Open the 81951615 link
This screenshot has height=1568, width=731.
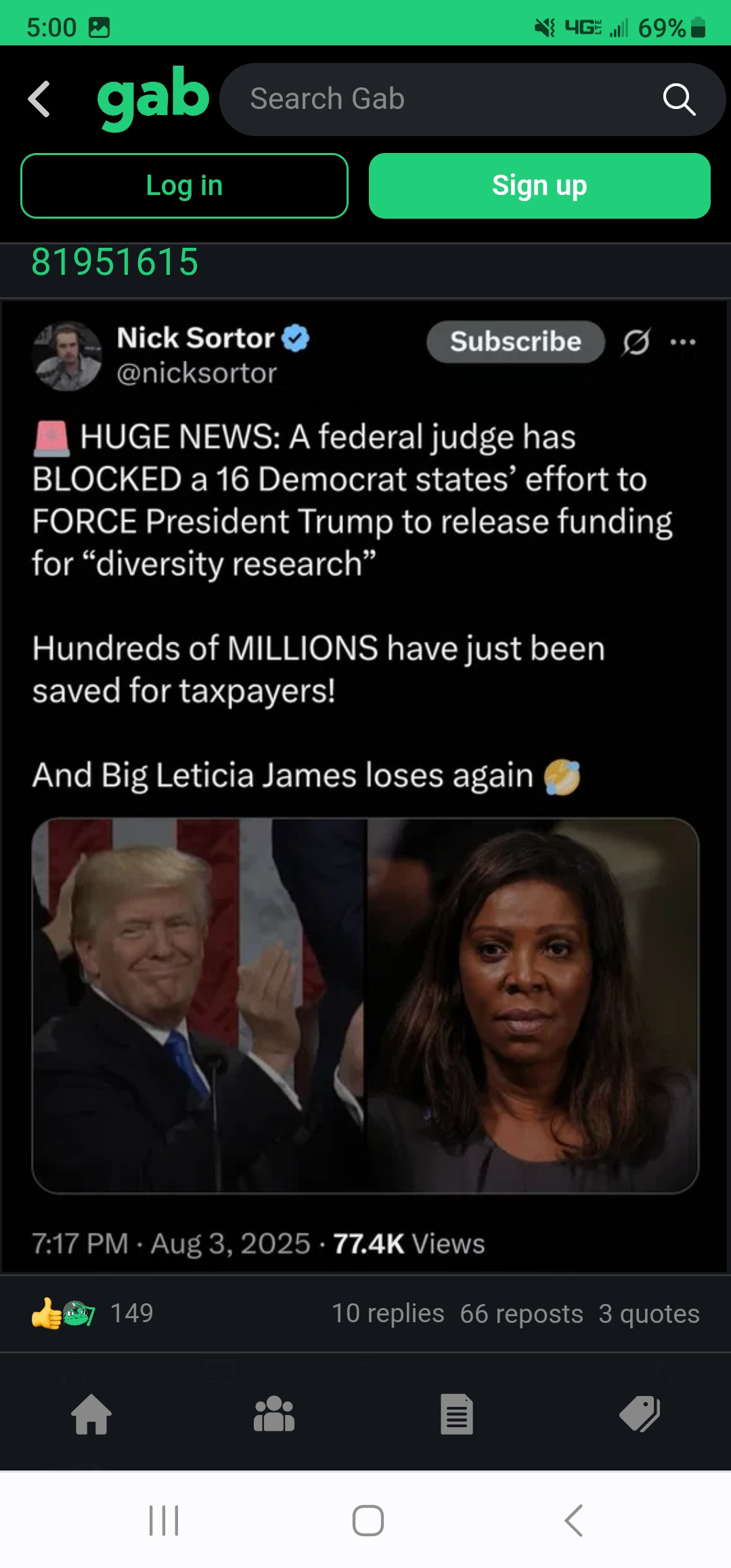pos(115,263)
